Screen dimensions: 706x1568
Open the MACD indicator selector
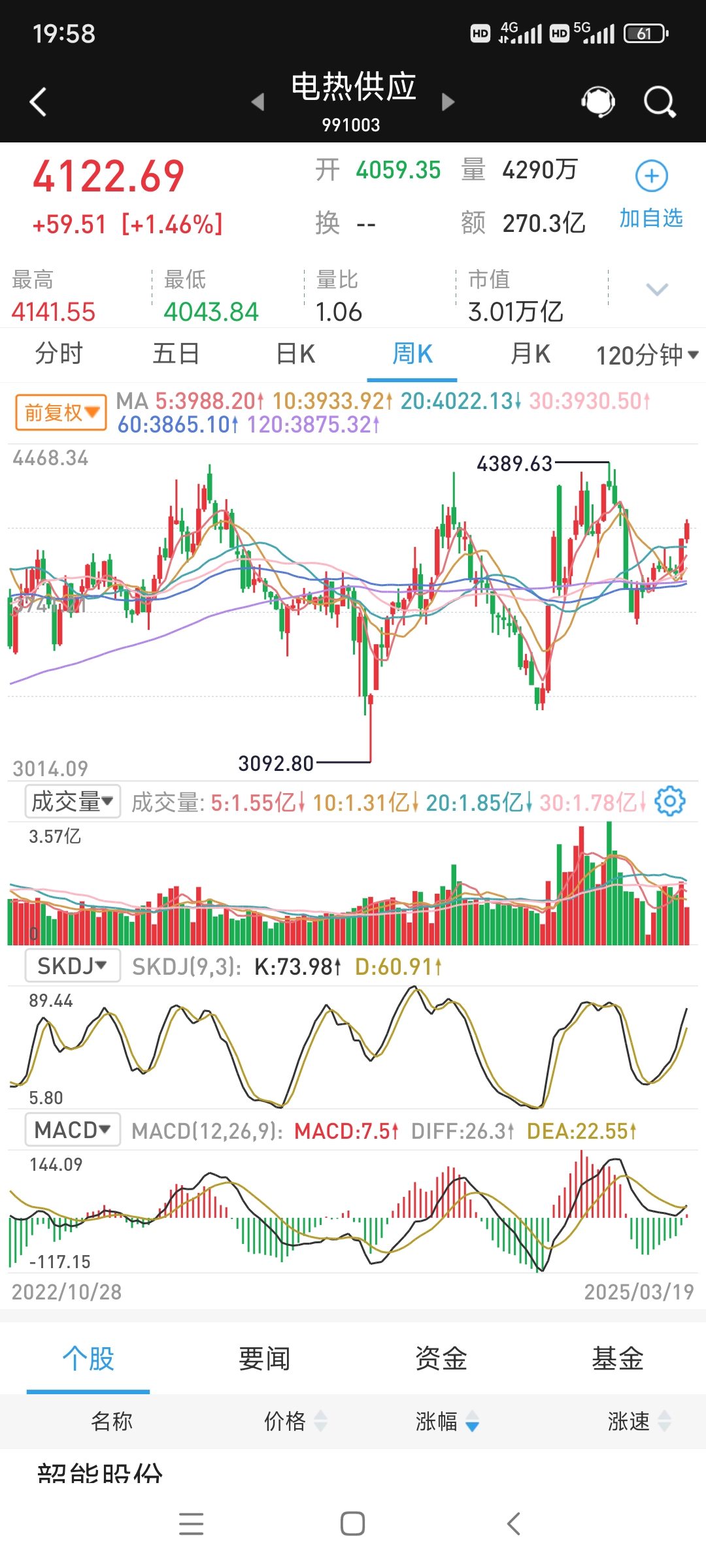point(72,1130)
